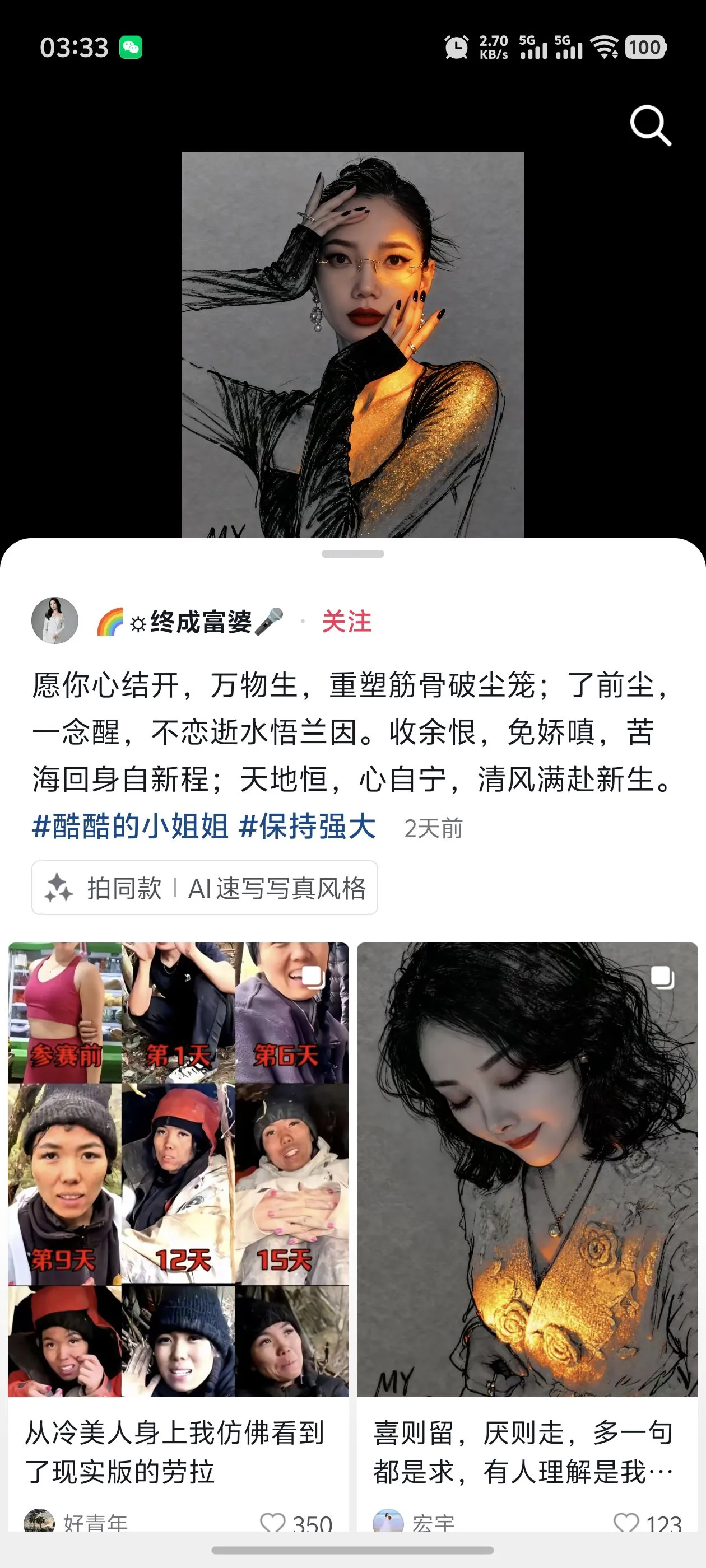Follow 终成富婆 with the 关注 button
This screenshot has height=1568, width=706.
point(346,622)
